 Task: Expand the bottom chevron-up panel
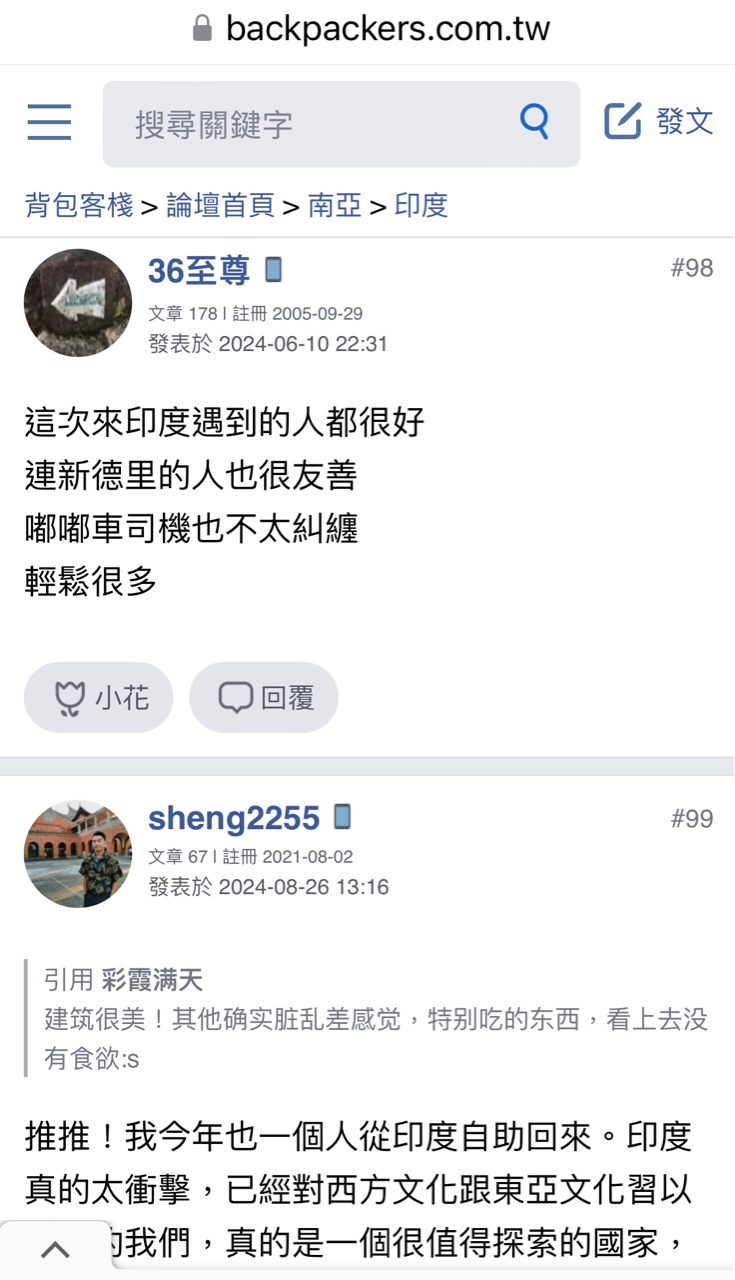tap(55, 1249)
